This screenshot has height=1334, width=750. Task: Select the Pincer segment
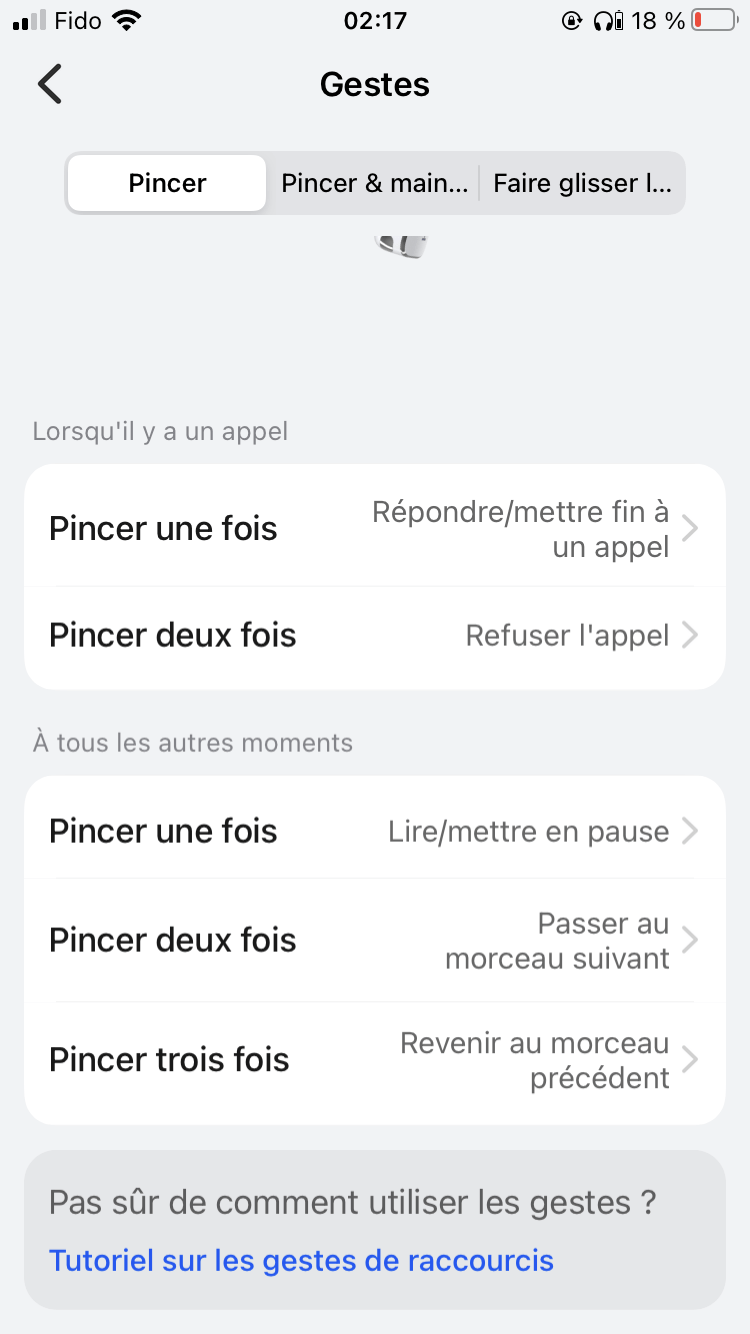[x=167, y=183]
